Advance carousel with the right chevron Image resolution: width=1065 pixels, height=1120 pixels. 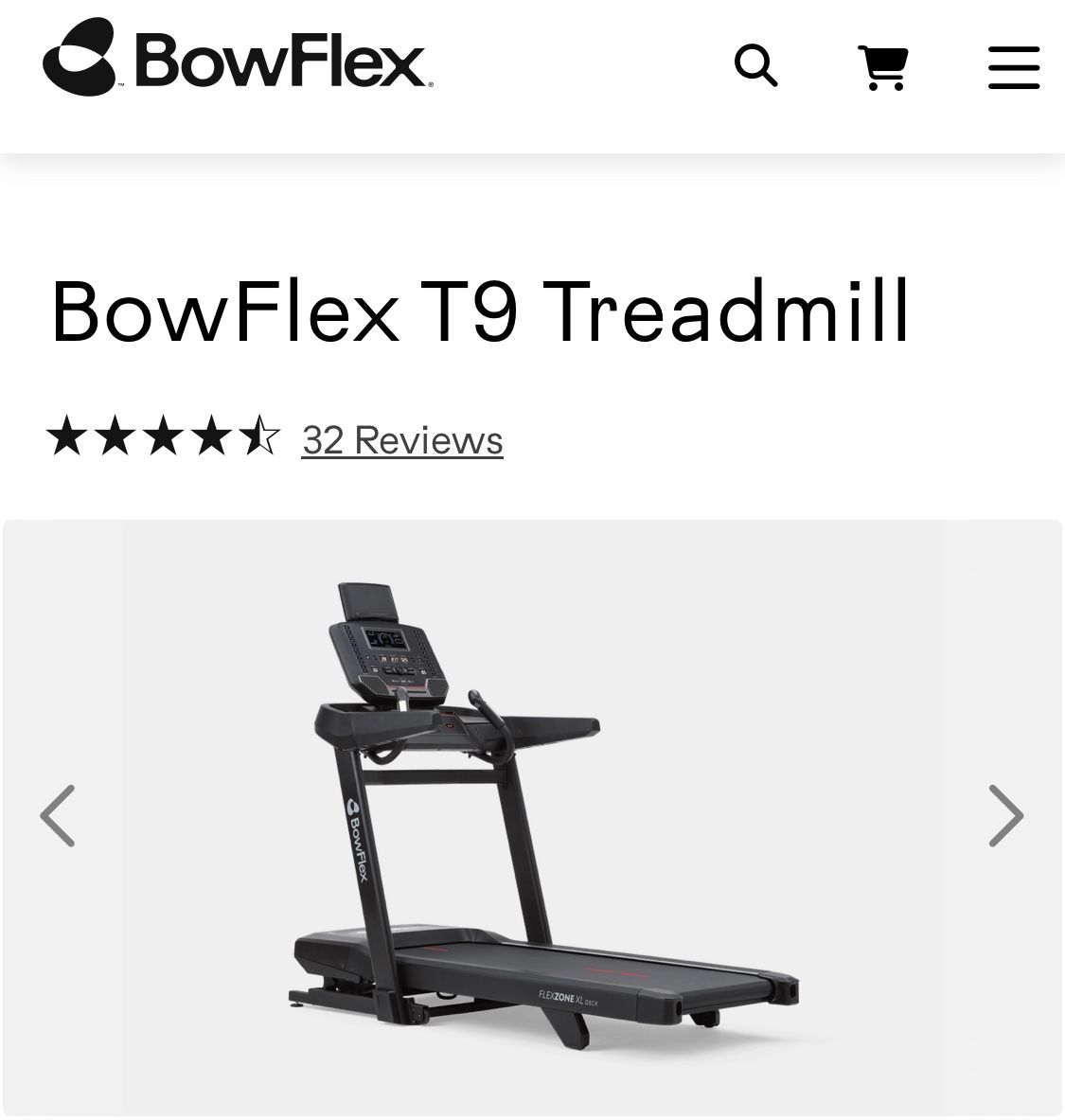pyautogui.click(x=1003, y=816)
